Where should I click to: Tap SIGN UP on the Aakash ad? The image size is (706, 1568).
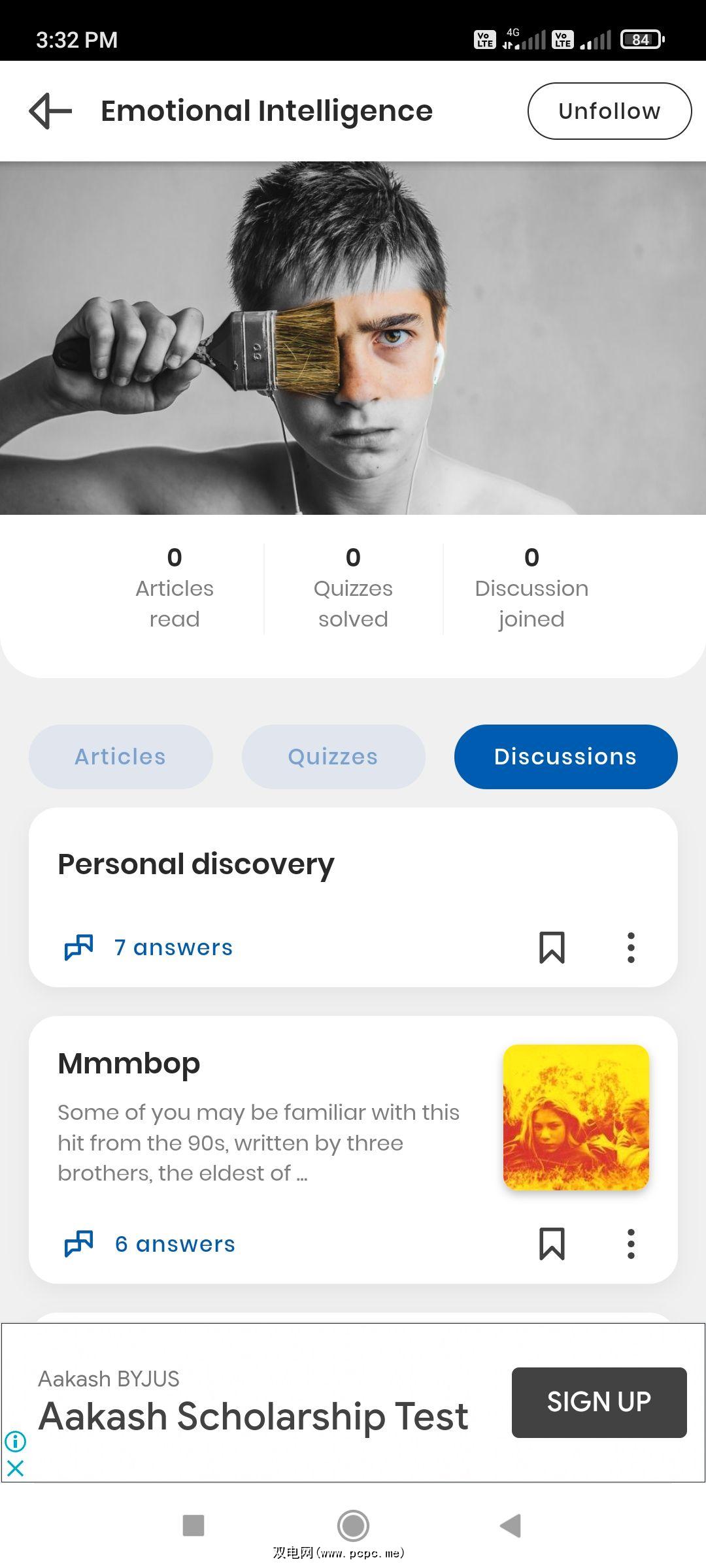[599, 1402]
